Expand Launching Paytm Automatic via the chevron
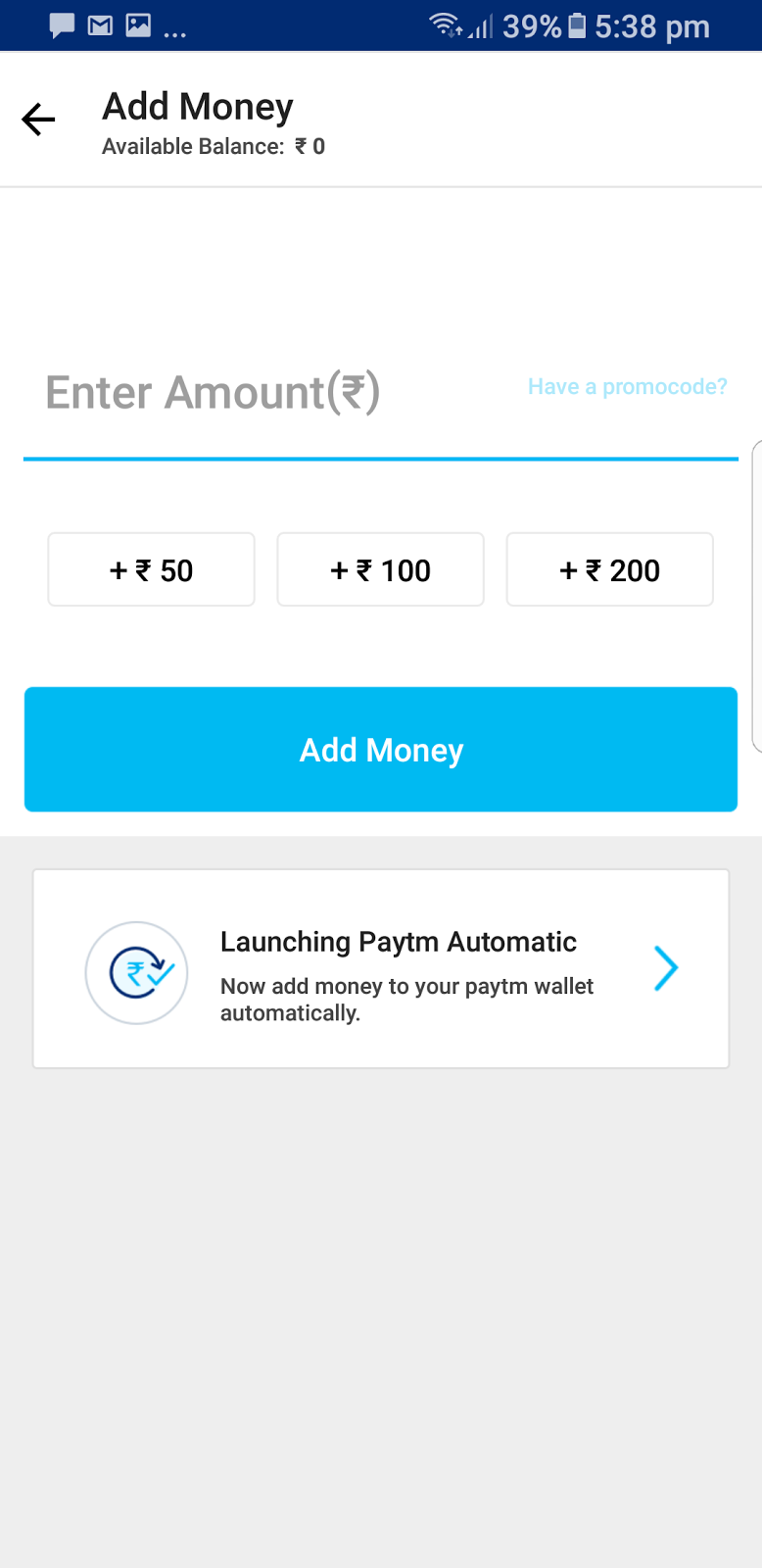The height and width of the screenshot is (1568, 762). tap(665, 968)
